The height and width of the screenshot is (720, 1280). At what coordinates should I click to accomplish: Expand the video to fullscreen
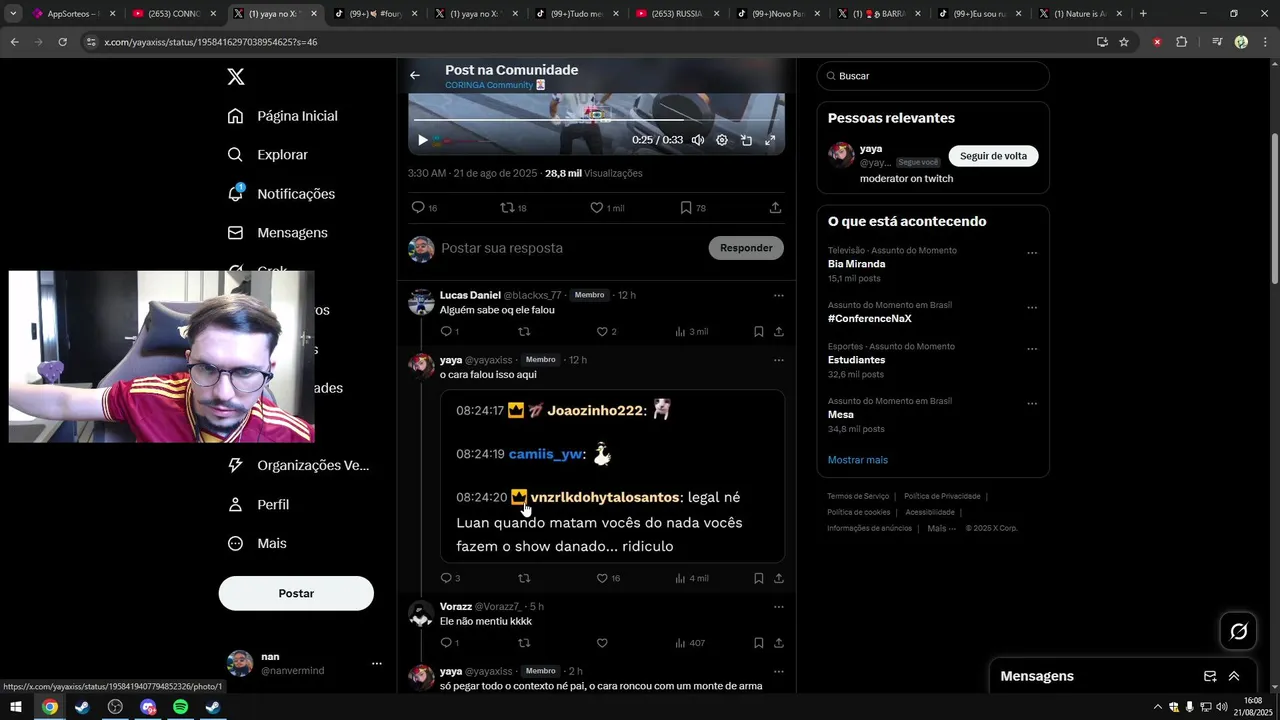point(770,141)
